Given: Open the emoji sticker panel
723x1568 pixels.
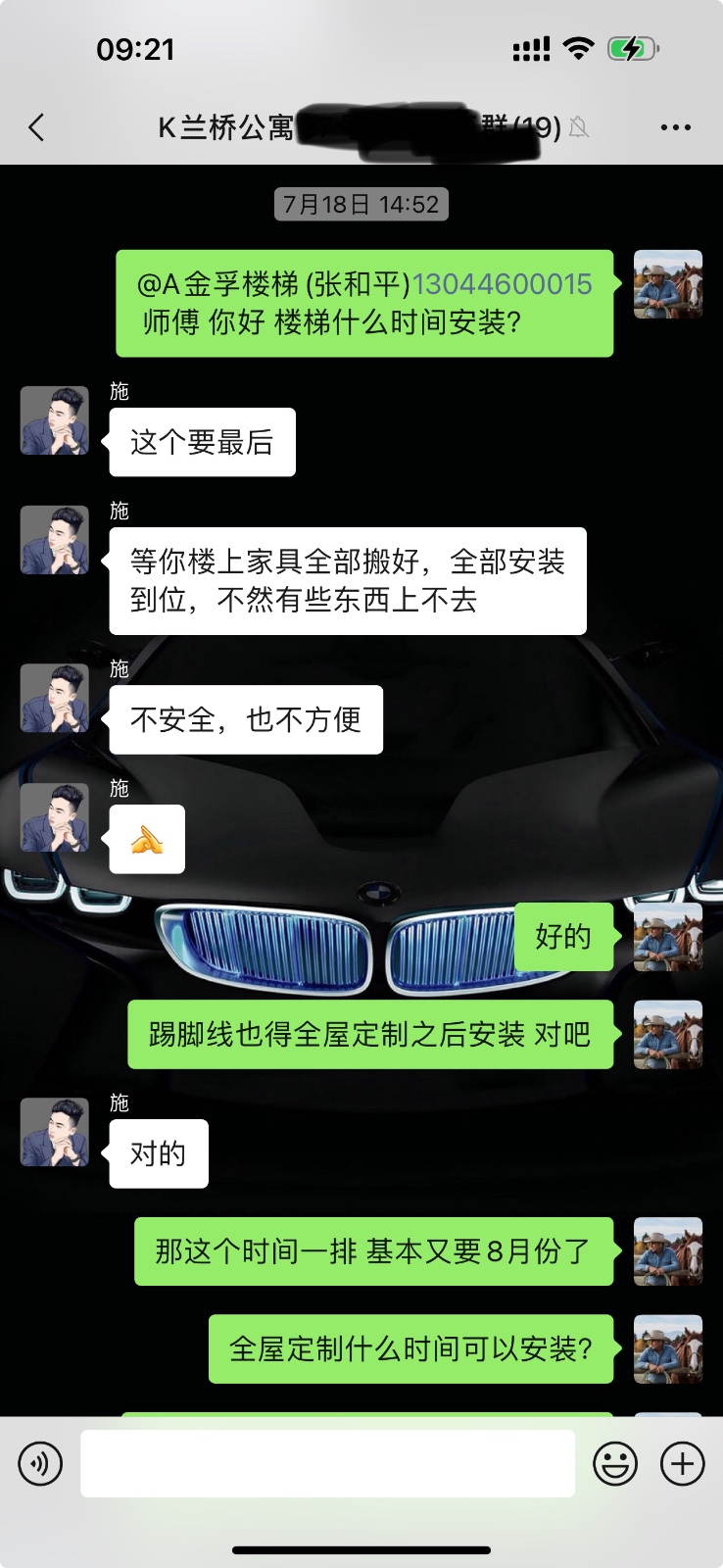Looking at the screenshot, I should [x=615, y=1464].
